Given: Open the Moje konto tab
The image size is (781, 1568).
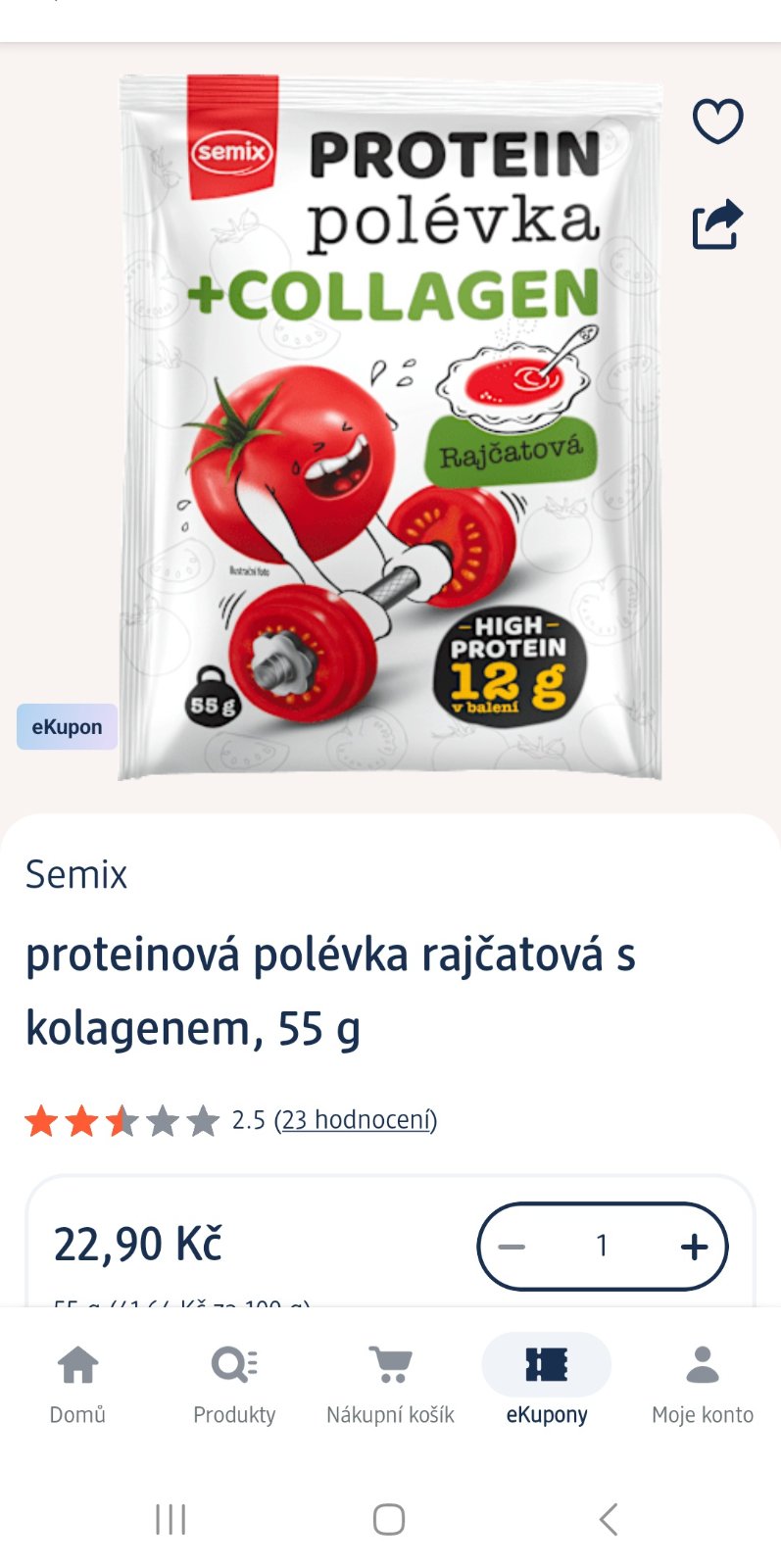Looking at the screenshot, I should 703,1383.
